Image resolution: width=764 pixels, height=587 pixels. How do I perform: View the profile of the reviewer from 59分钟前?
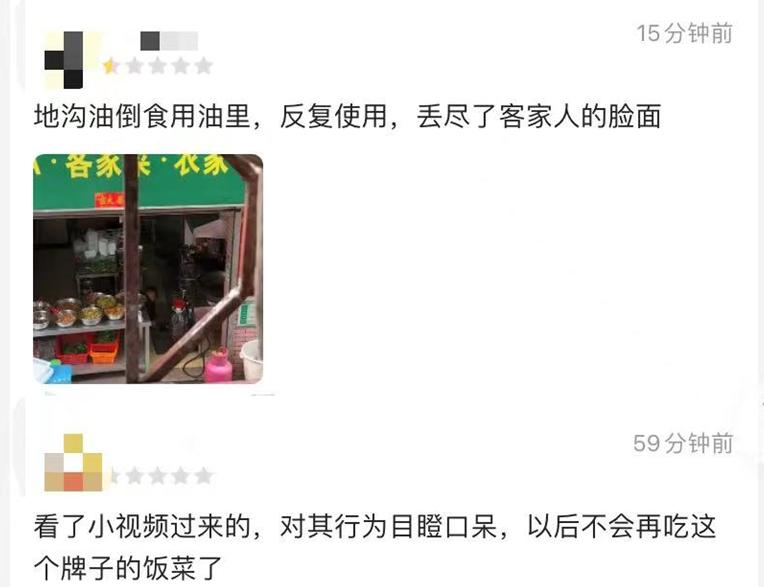[x=73, y=462]
